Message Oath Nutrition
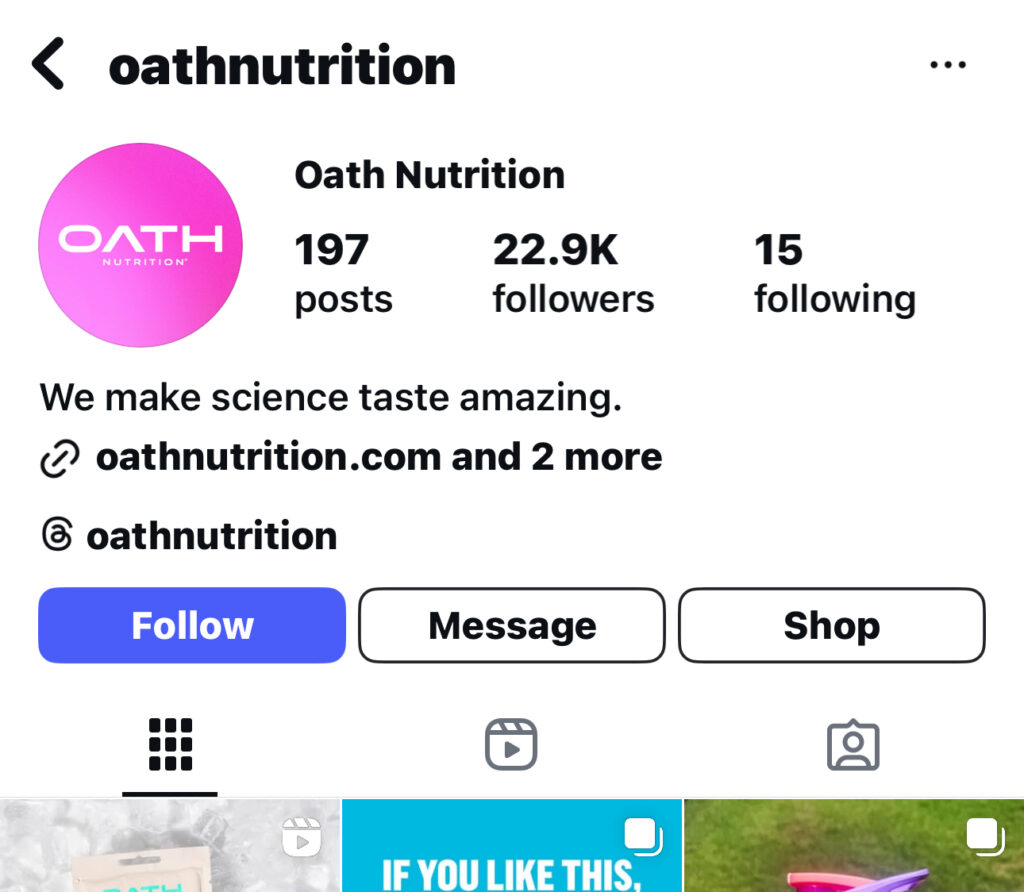1024x892 pixels. pyautogui.click(x=512, y=626)
